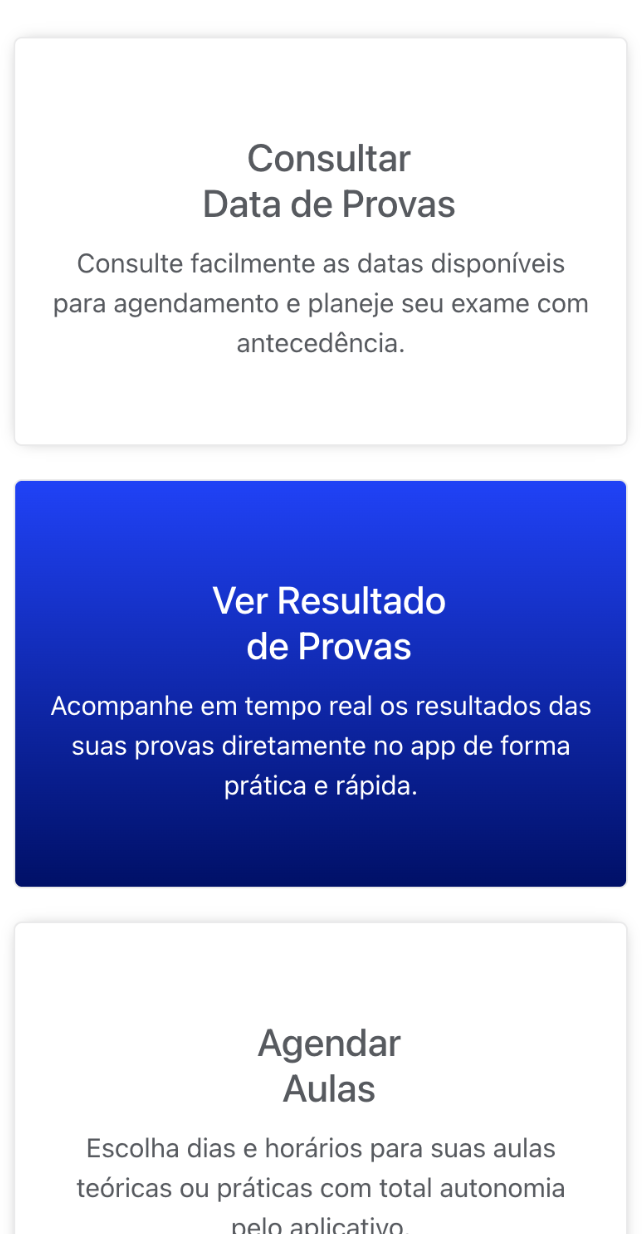Open the Agendar Aulas card
This screenshot has height=1234, width=642.
[320, 1080]
